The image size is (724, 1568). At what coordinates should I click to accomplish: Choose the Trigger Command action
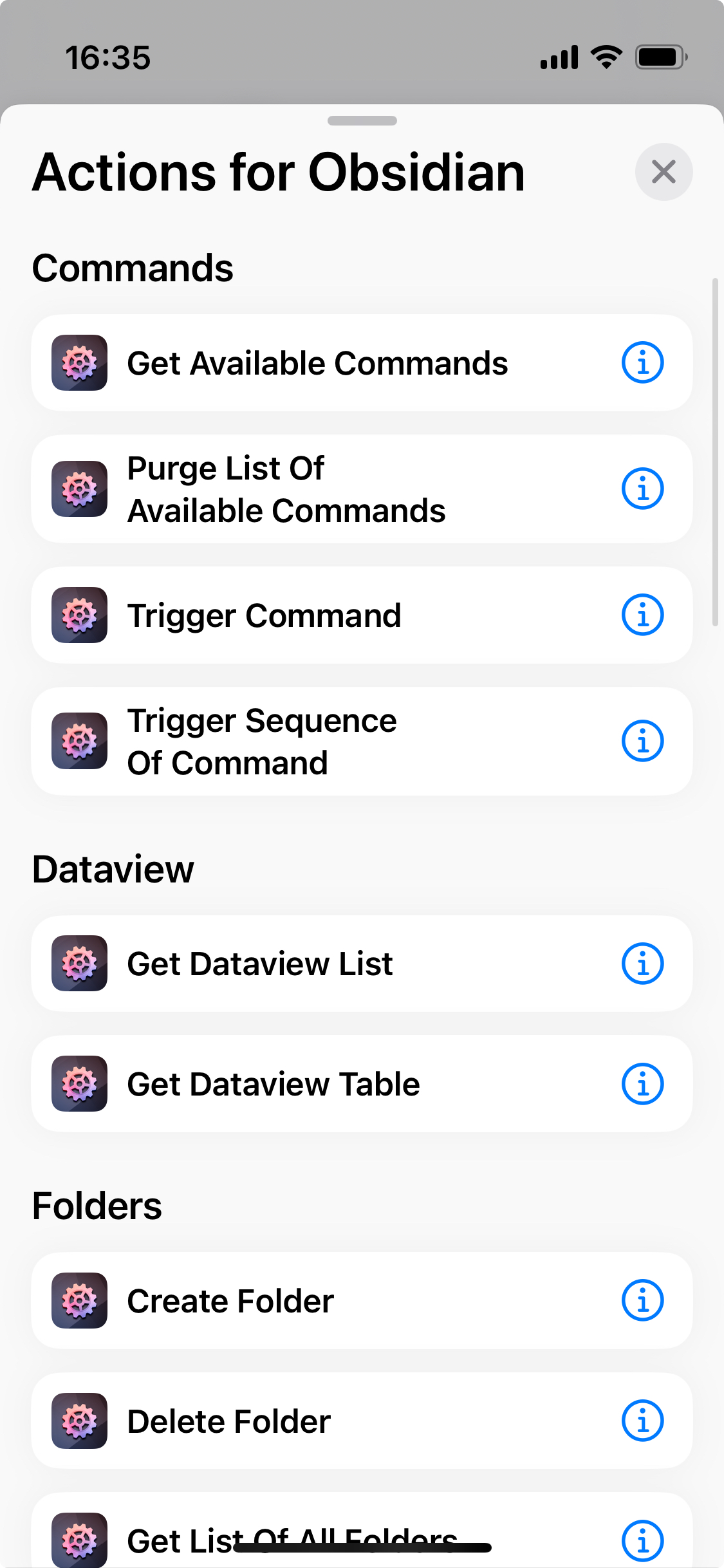point(264,615)
